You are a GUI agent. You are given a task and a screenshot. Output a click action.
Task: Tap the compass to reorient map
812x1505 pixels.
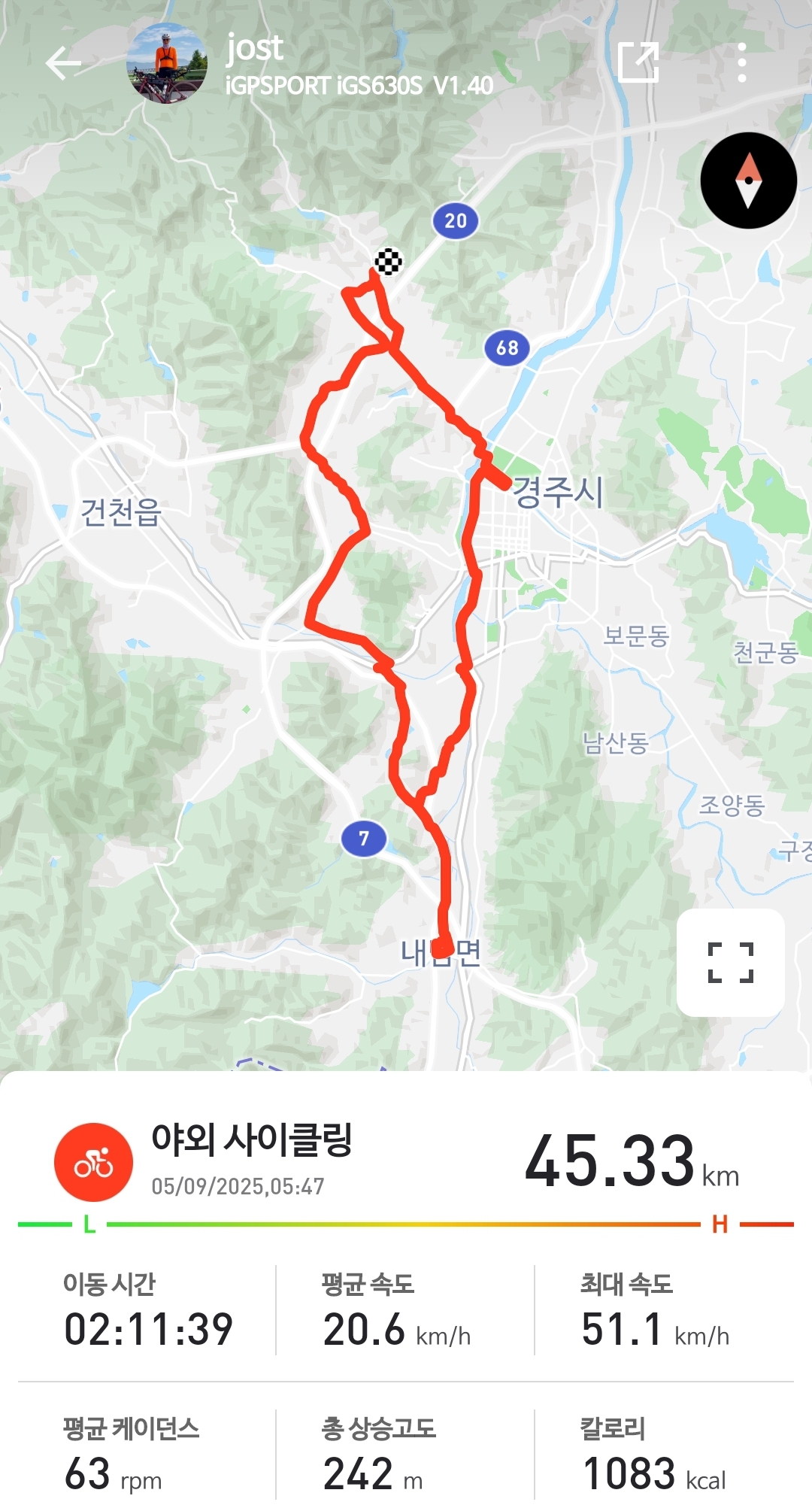748,181
